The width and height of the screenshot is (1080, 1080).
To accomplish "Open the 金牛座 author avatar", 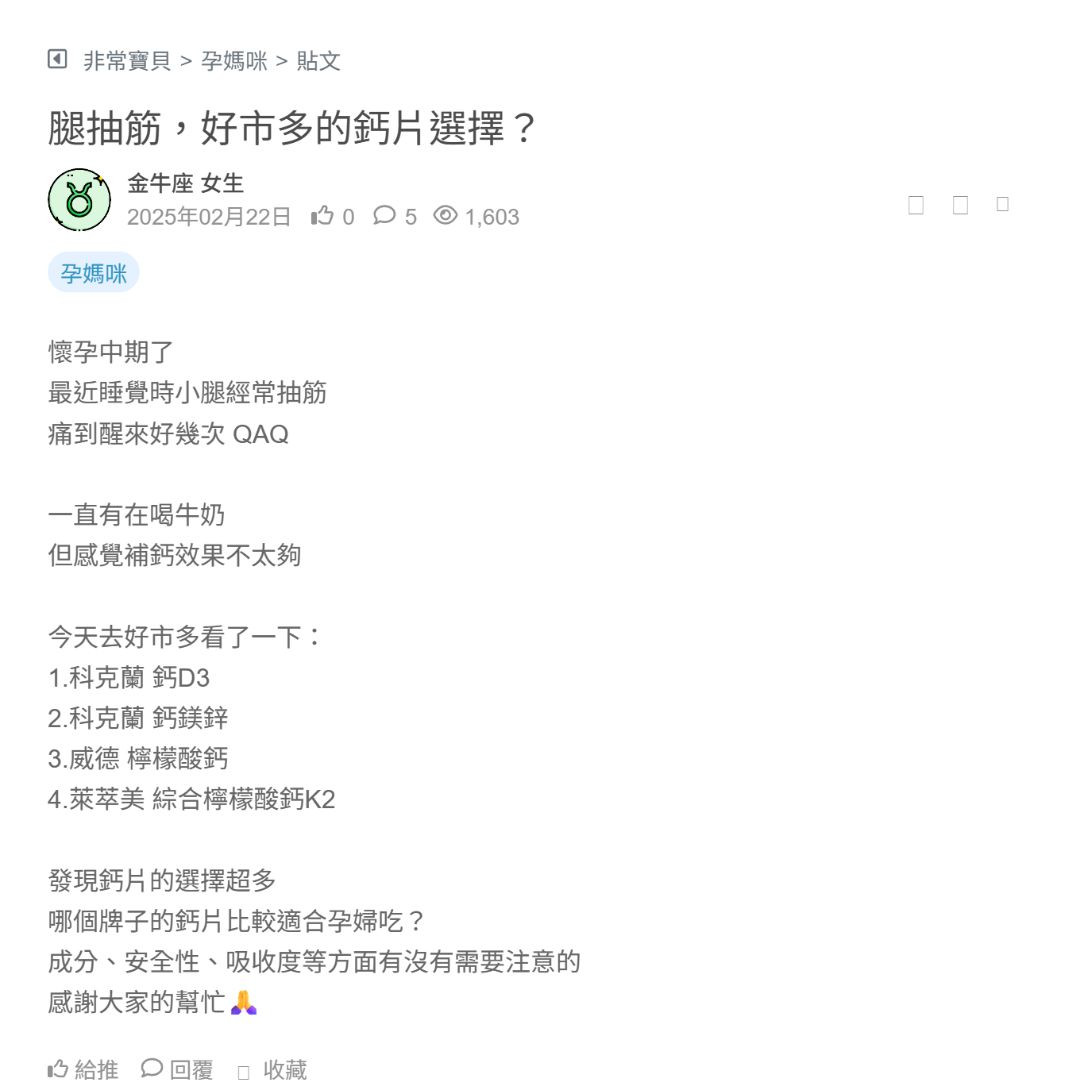I will click(79, 200).
